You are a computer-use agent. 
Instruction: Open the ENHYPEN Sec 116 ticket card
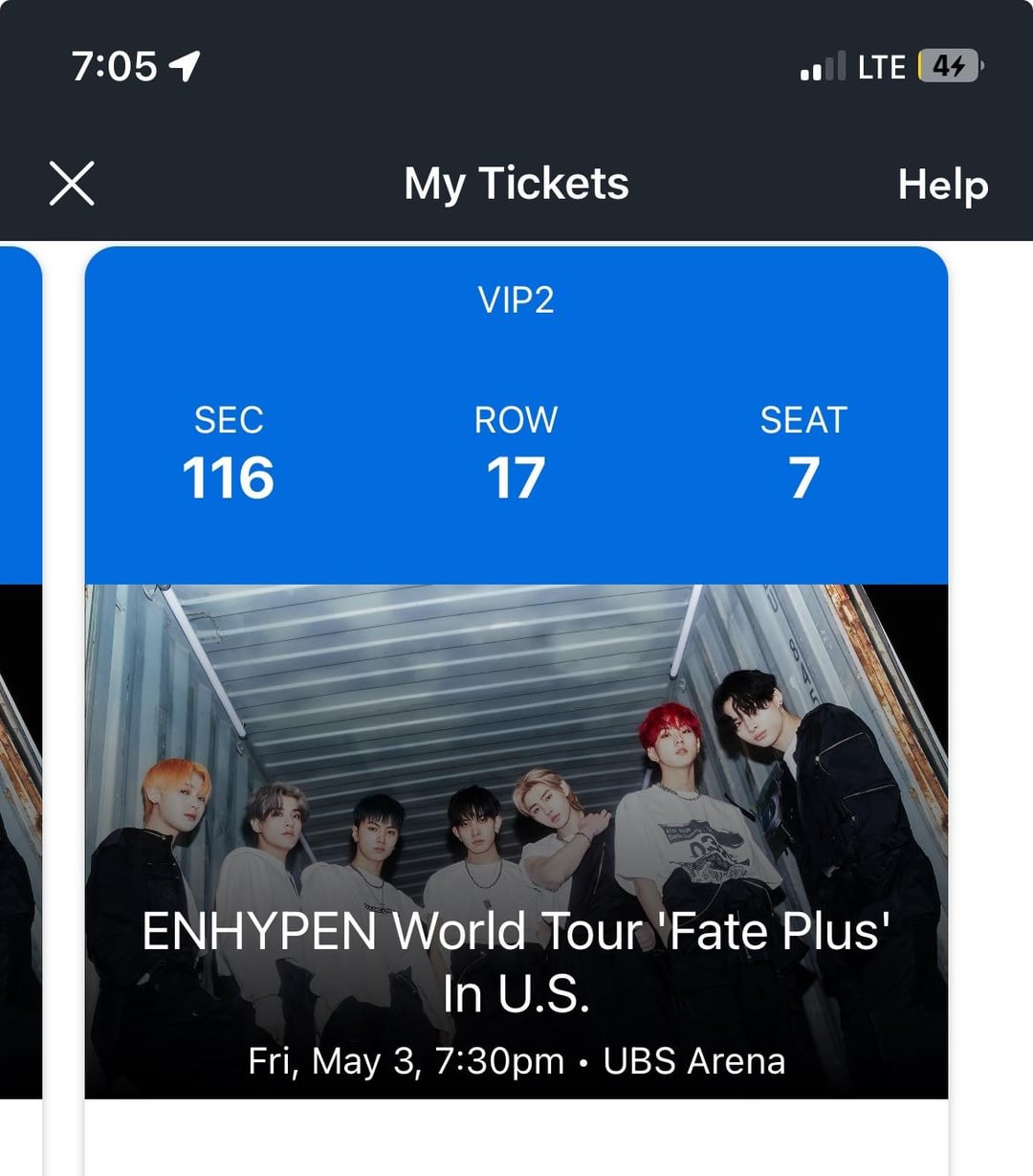[516, 670]
